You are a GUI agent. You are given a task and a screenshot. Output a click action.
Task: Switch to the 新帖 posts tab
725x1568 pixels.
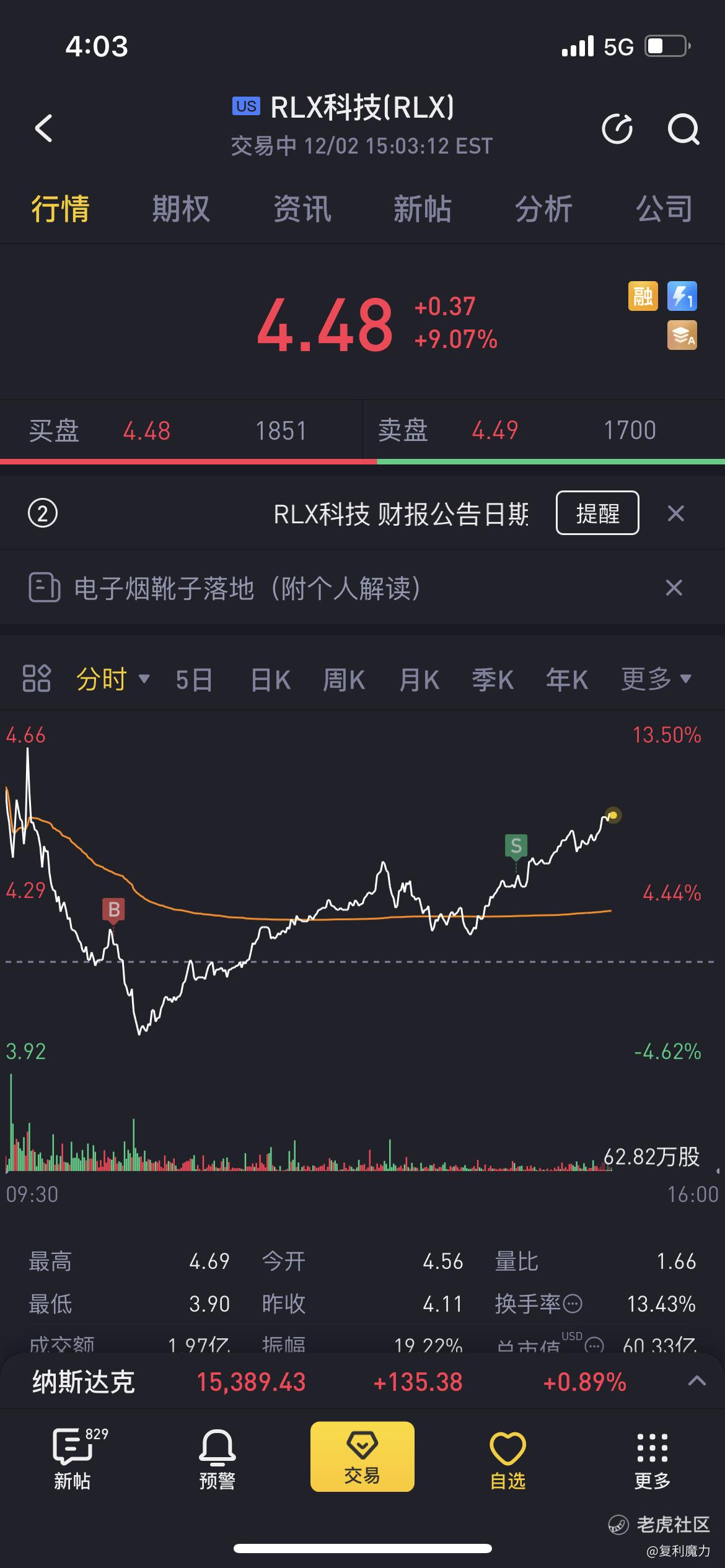tap(423, 209)
